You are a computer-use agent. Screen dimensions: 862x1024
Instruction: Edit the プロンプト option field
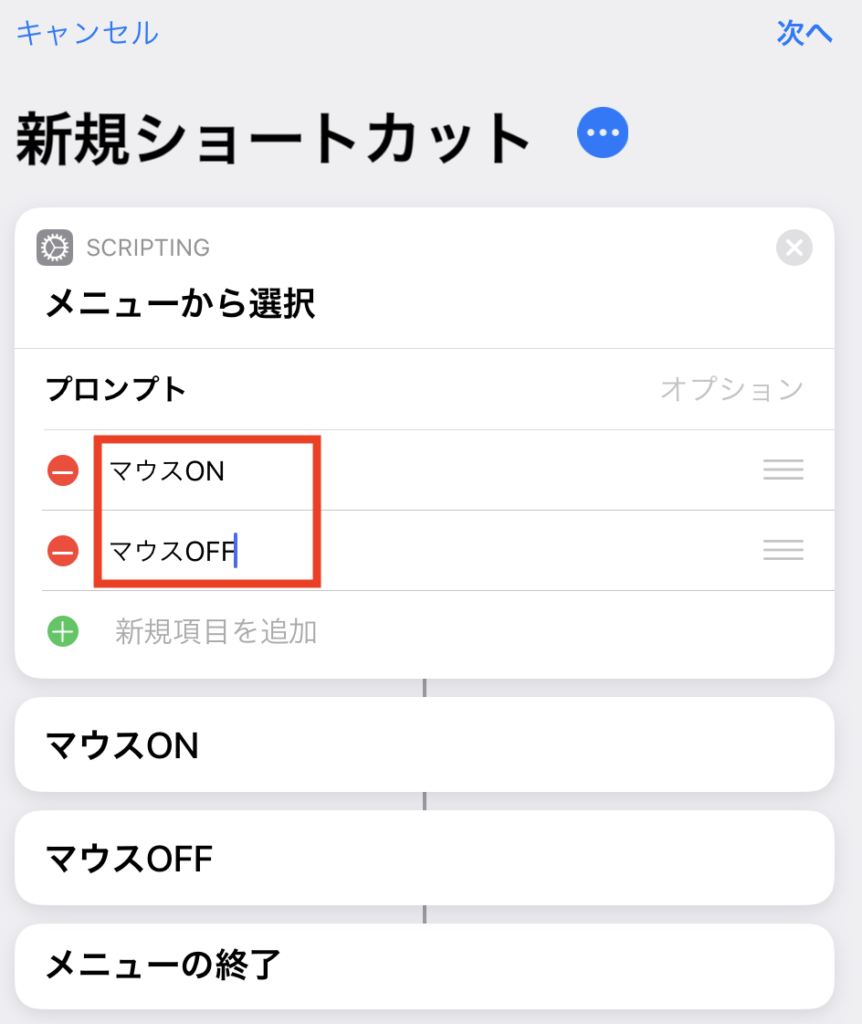click(731, 389)
